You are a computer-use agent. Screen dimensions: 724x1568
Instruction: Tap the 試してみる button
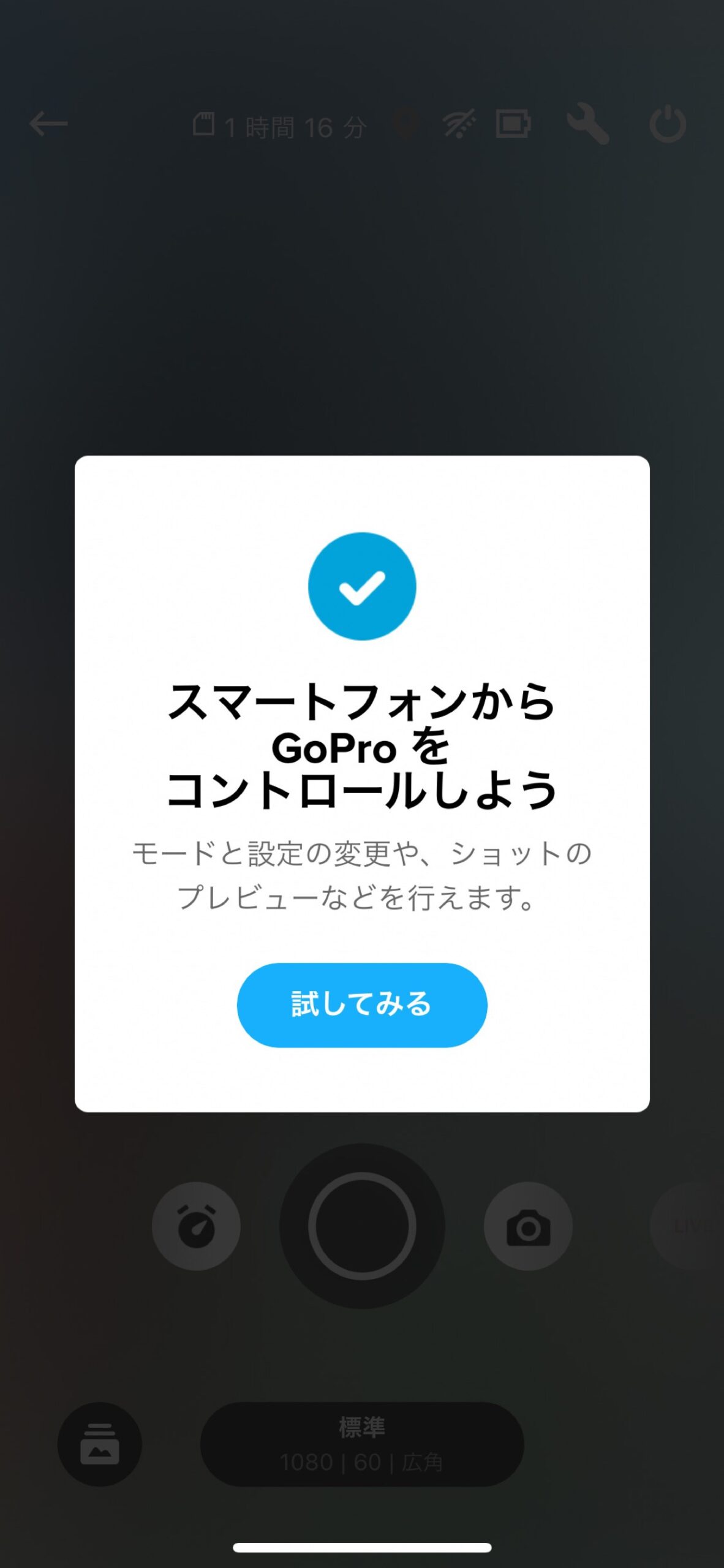point(362,1005)
